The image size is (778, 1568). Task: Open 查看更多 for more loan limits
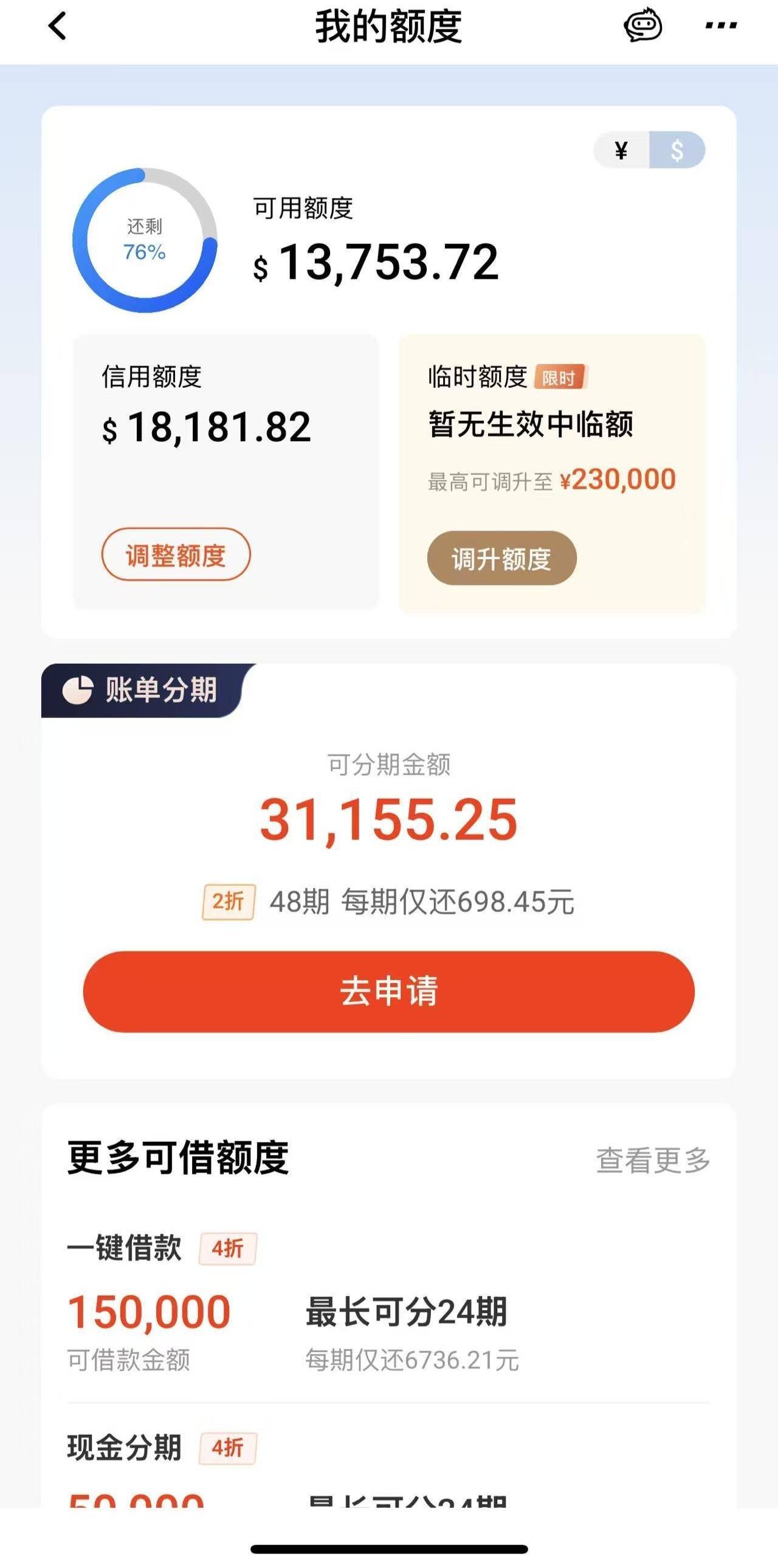(x=653, y=1159)
